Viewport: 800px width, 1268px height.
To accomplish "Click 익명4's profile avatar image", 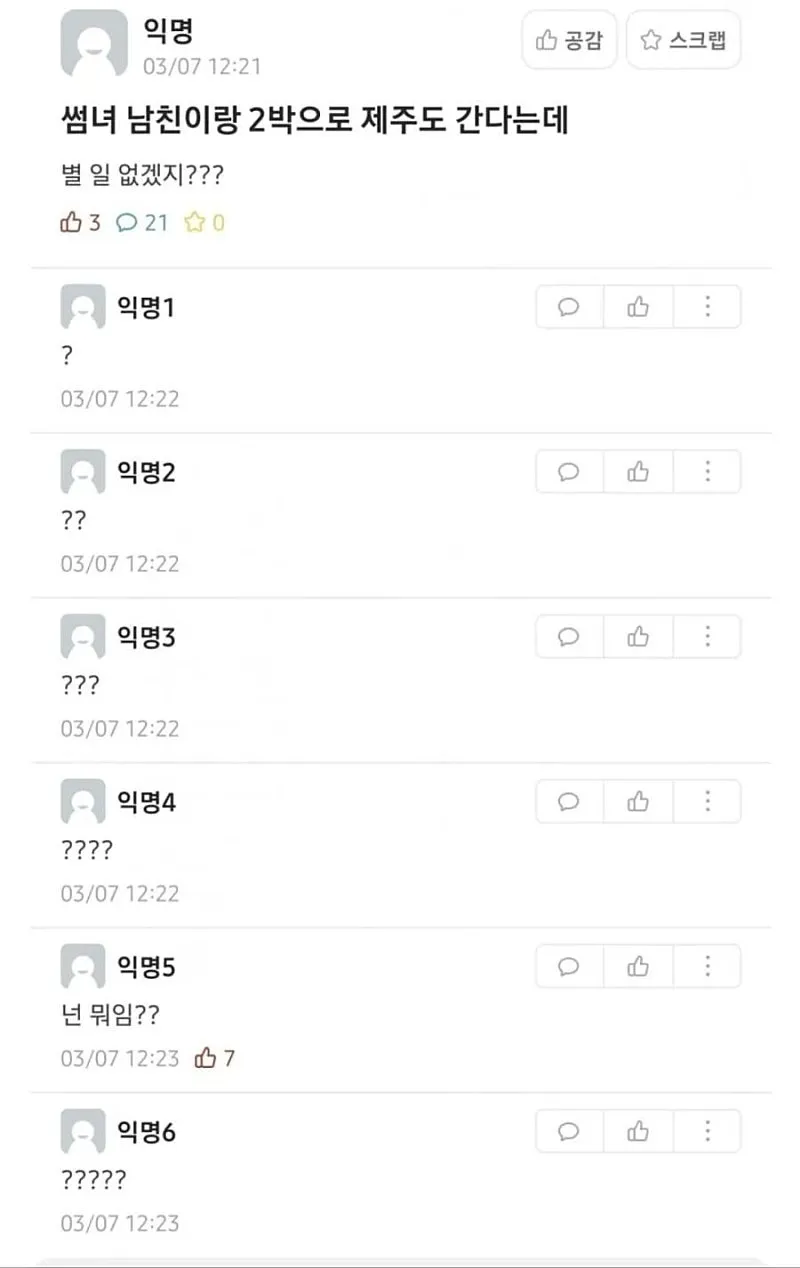I will pos(82,801).
